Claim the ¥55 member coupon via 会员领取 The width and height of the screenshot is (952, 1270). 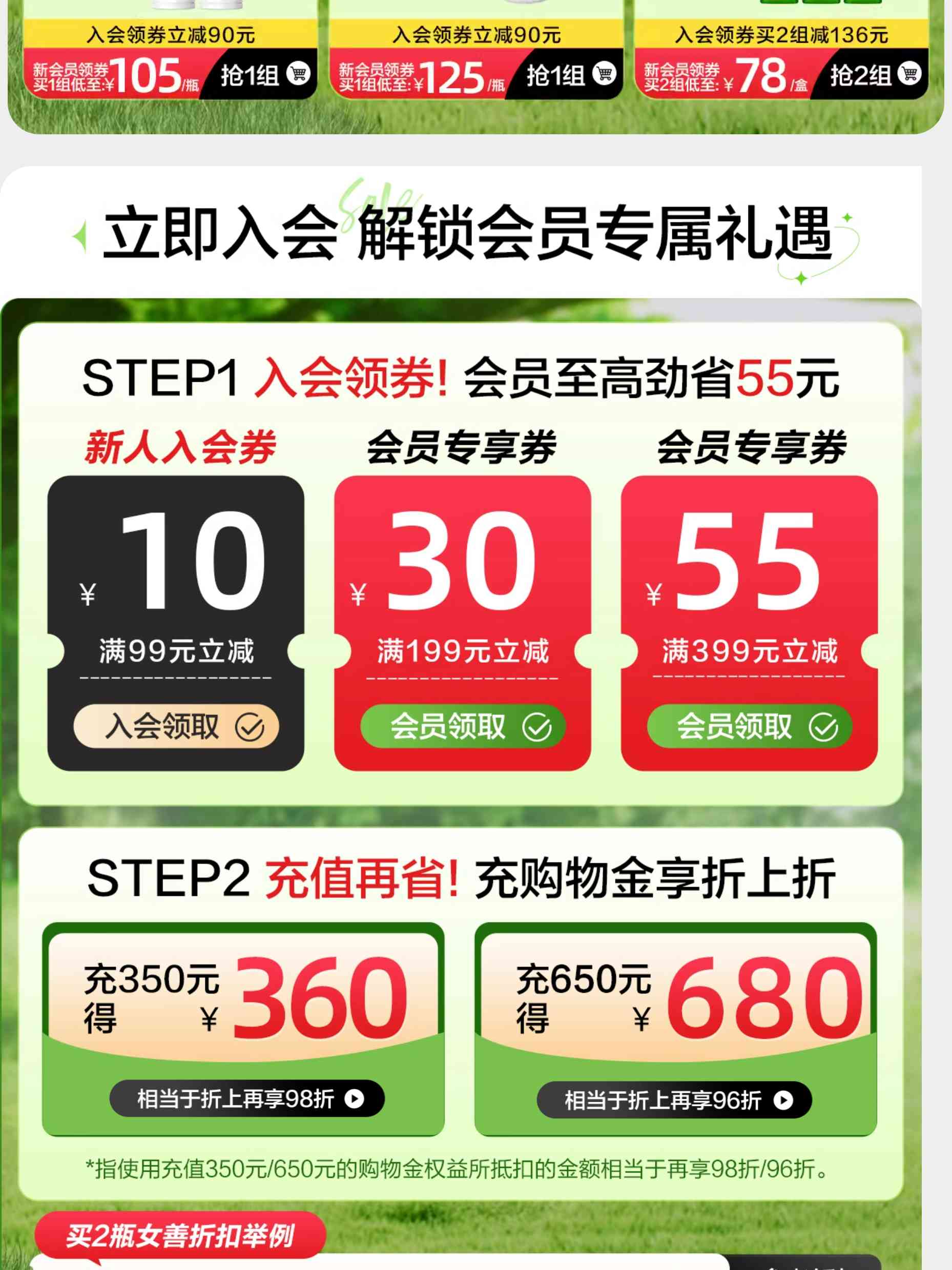point(749,726)
